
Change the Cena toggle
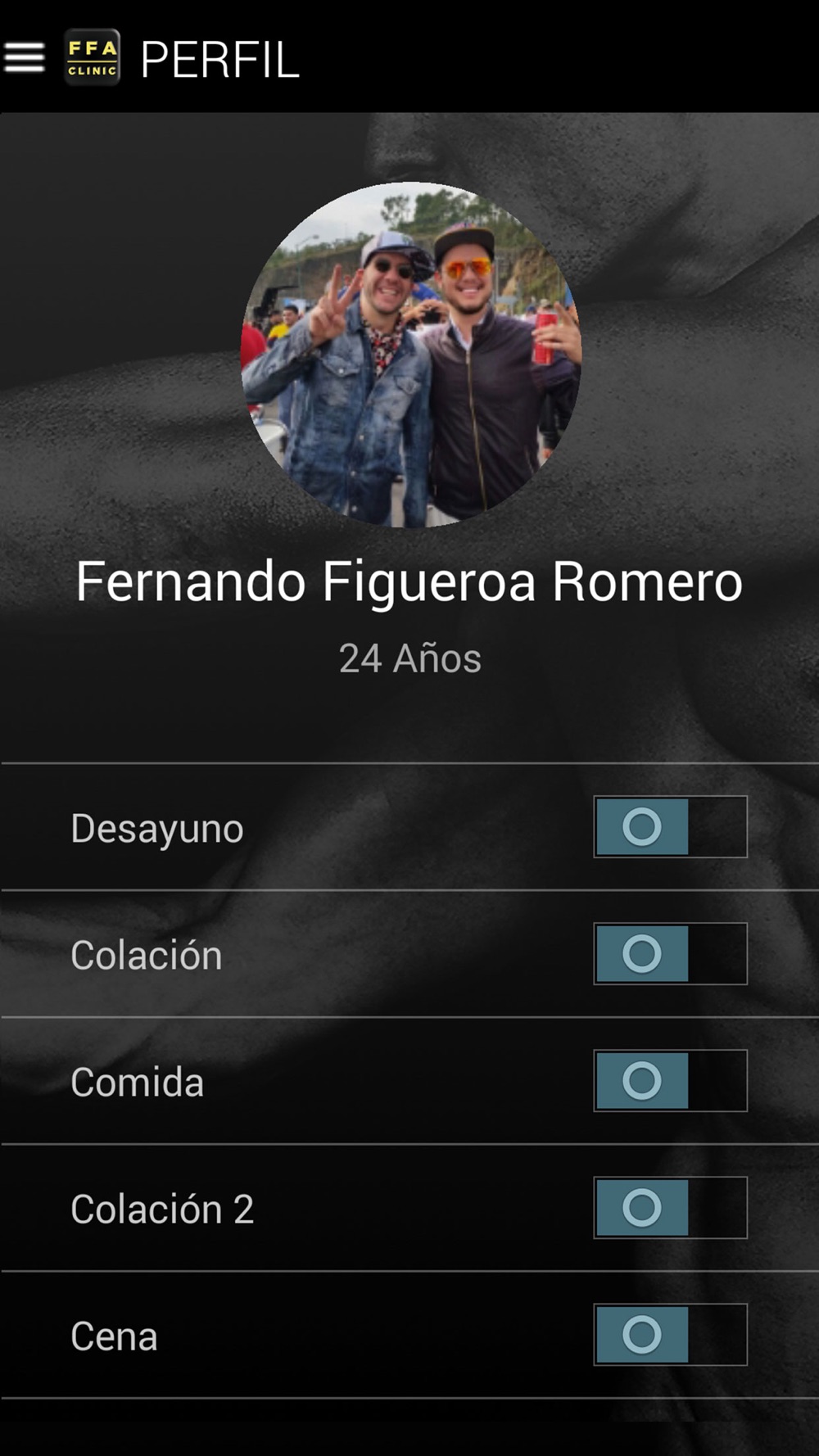click(670, 1335)
